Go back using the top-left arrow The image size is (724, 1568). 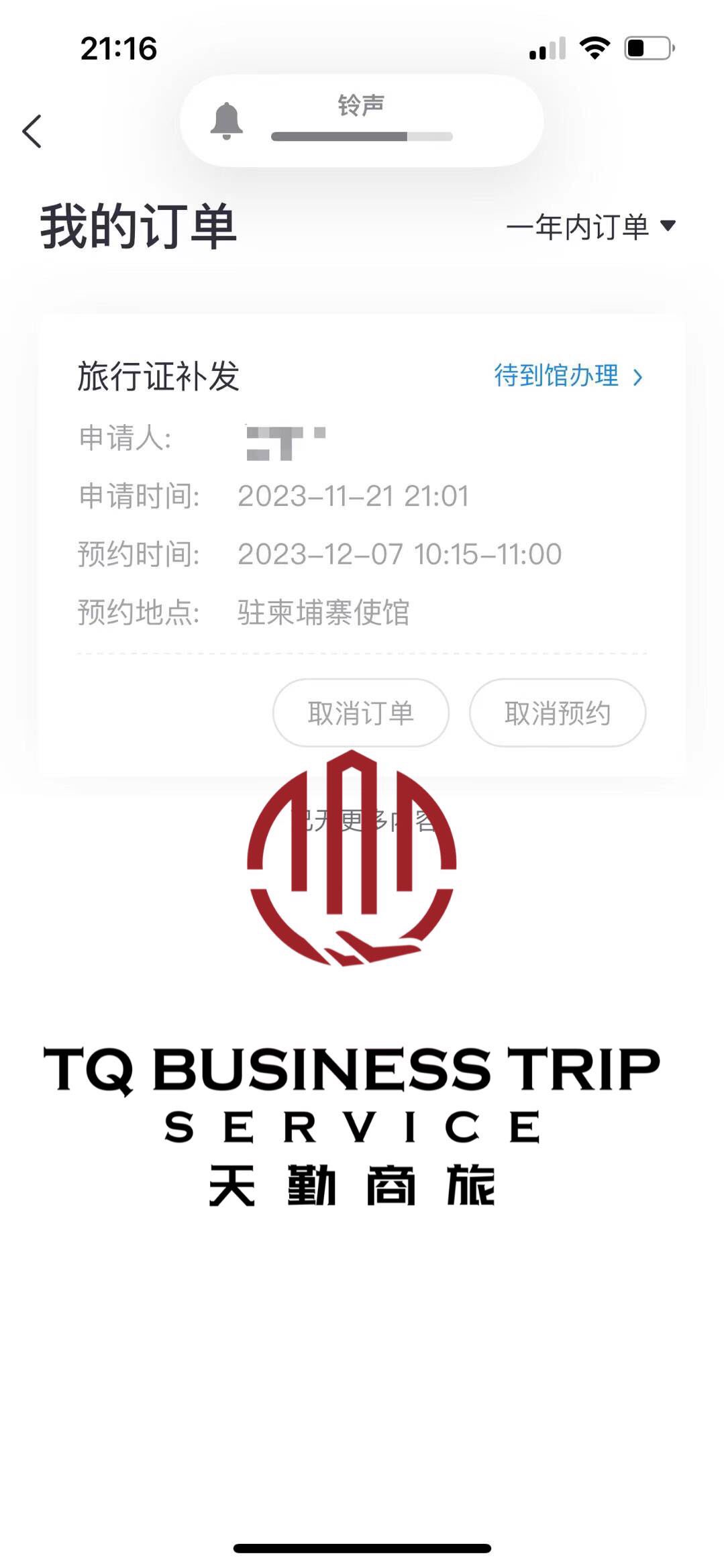tap(32, 131)
